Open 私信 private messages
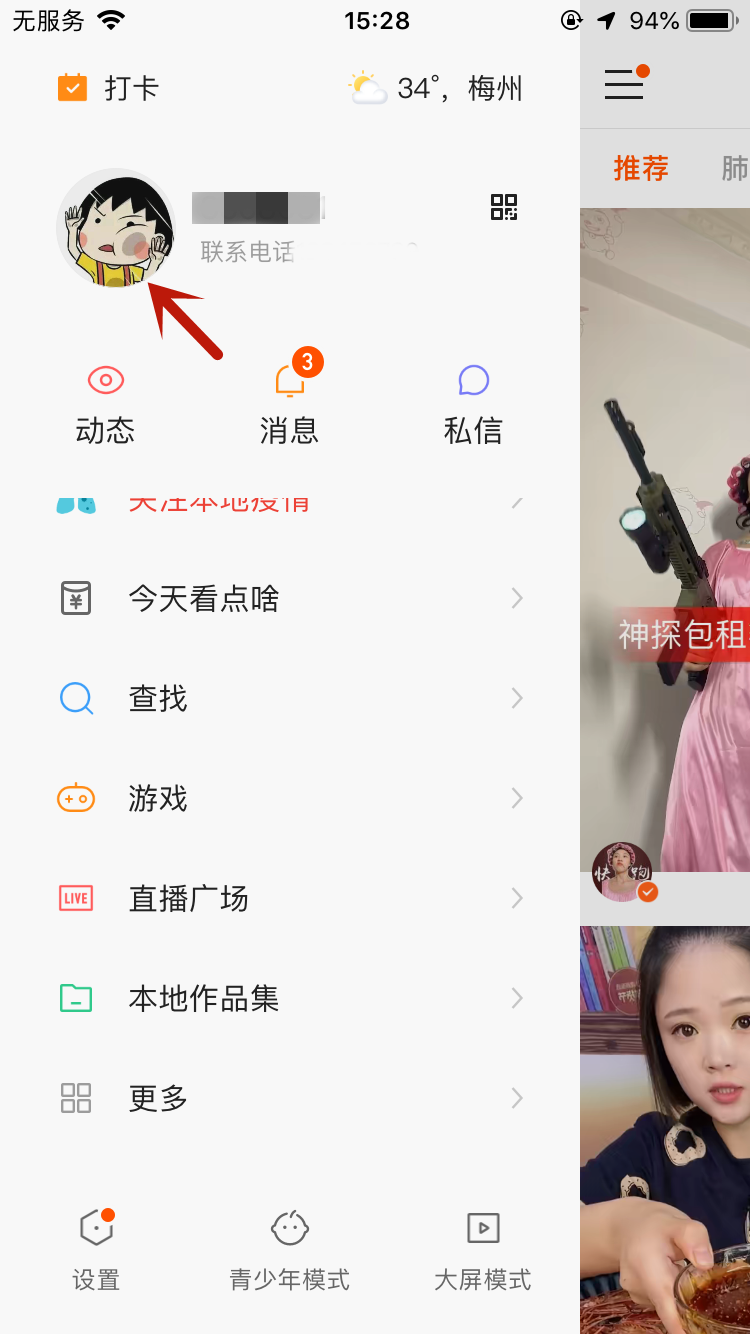Image resolution: width=750 pixels, height=1334 pixels. pos(473,405)
